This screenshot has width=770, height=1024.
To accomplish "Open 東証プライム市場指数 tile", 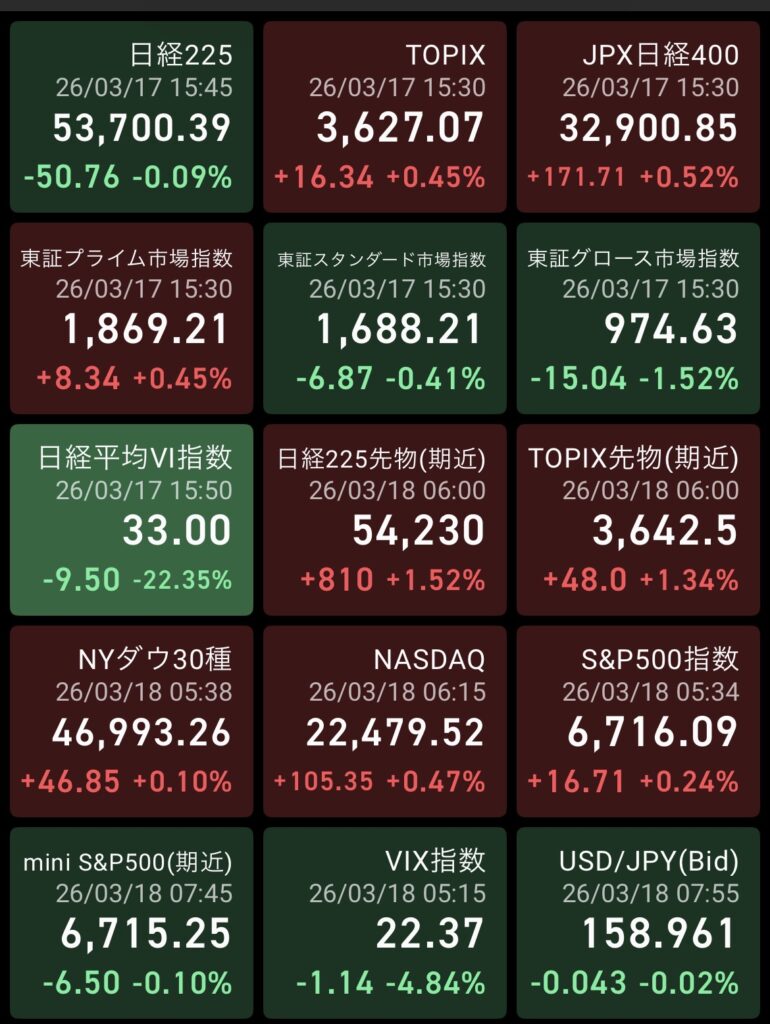I will [x=132, y=318].
